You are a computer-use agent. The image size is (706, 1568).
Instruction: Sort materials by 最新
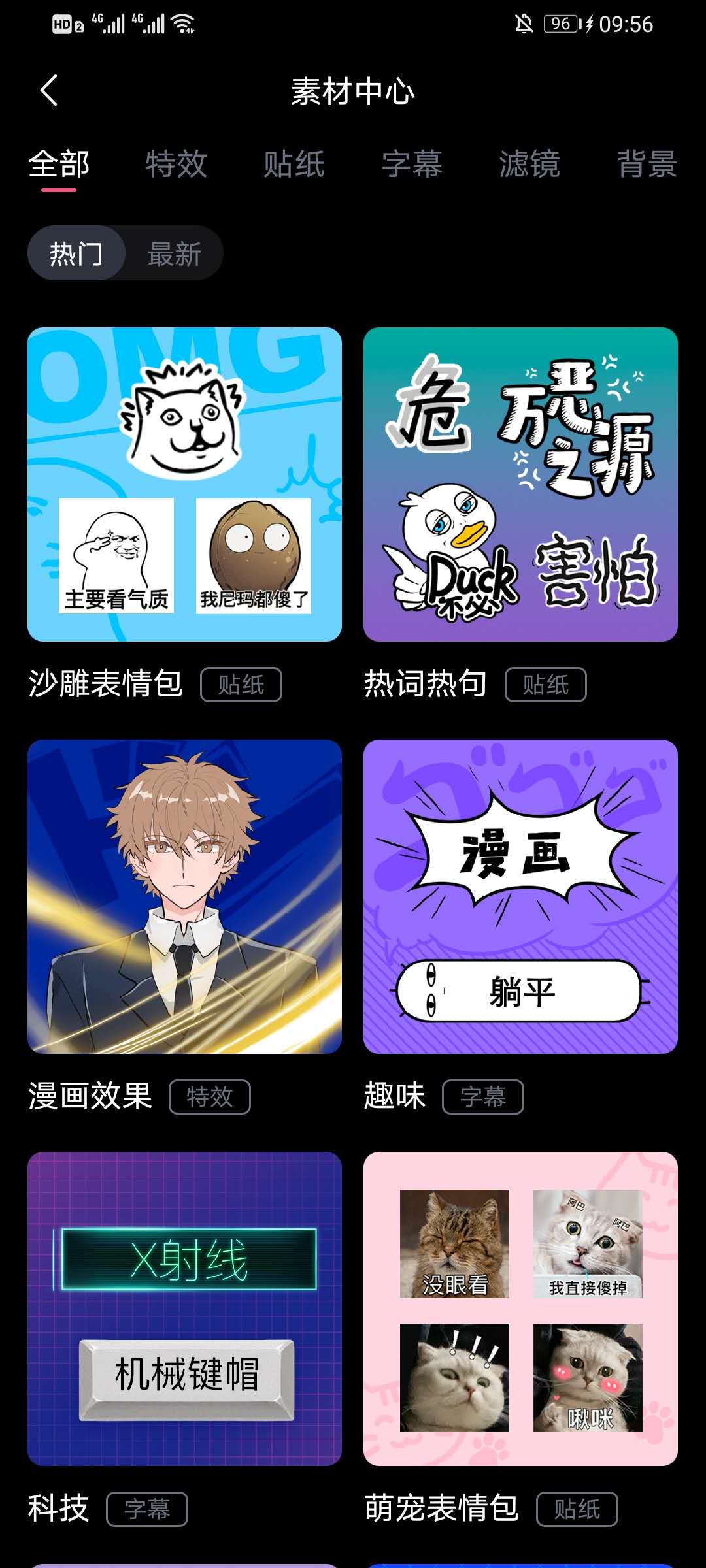coord(174,253)
